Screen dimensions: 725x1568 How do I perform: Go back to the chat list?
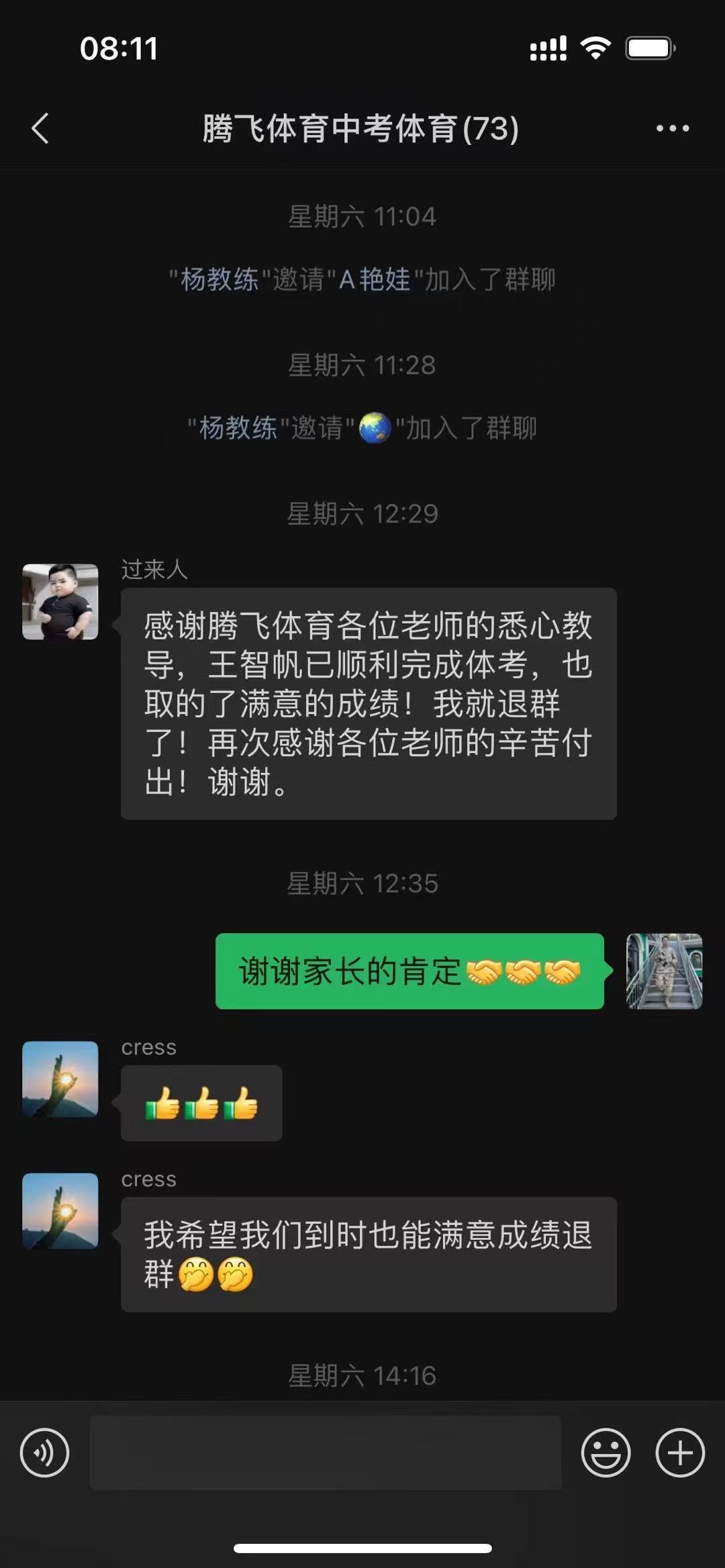[40, 128]
